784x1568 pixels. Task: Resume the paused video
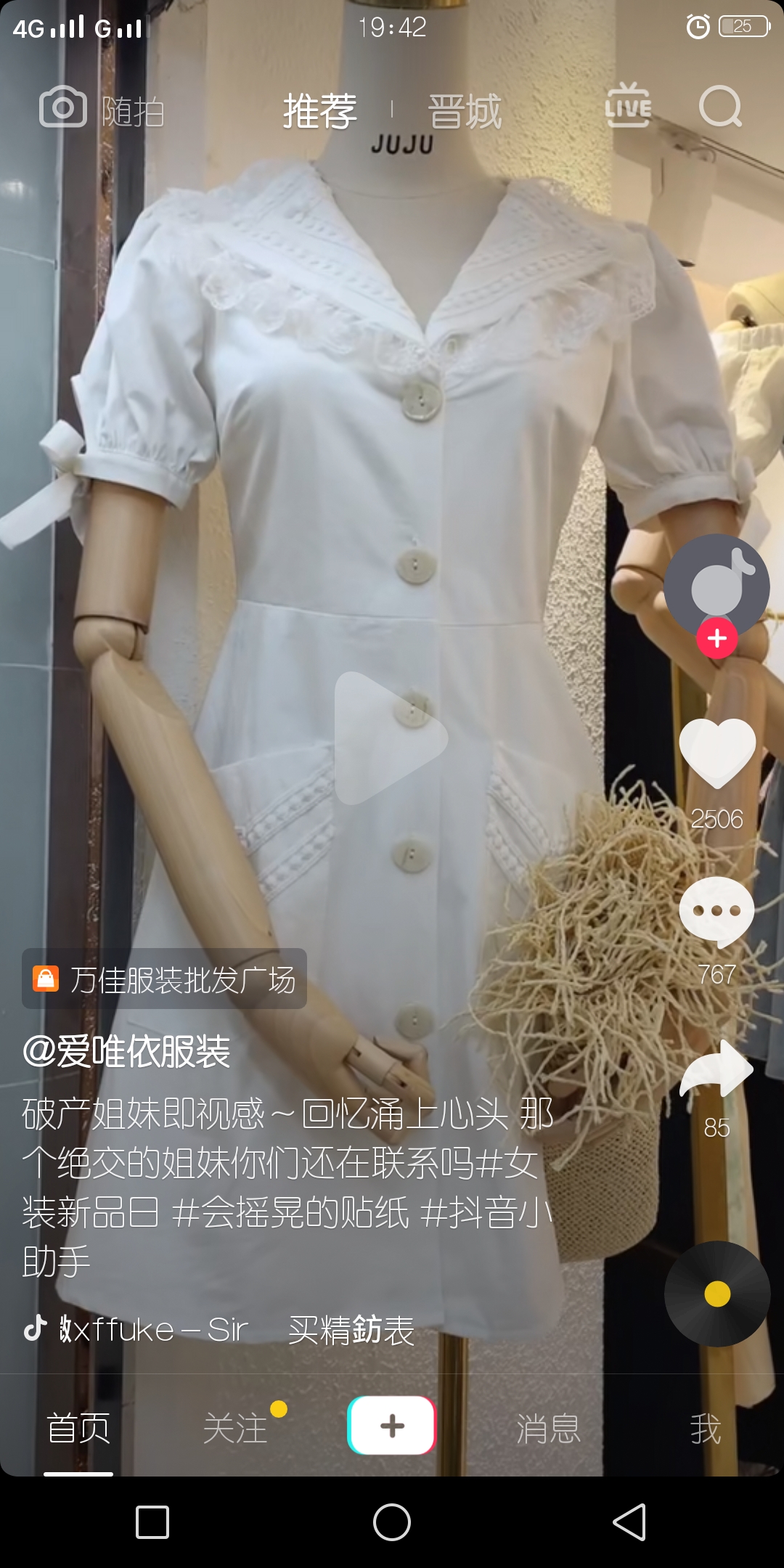(x=391, y=739)
